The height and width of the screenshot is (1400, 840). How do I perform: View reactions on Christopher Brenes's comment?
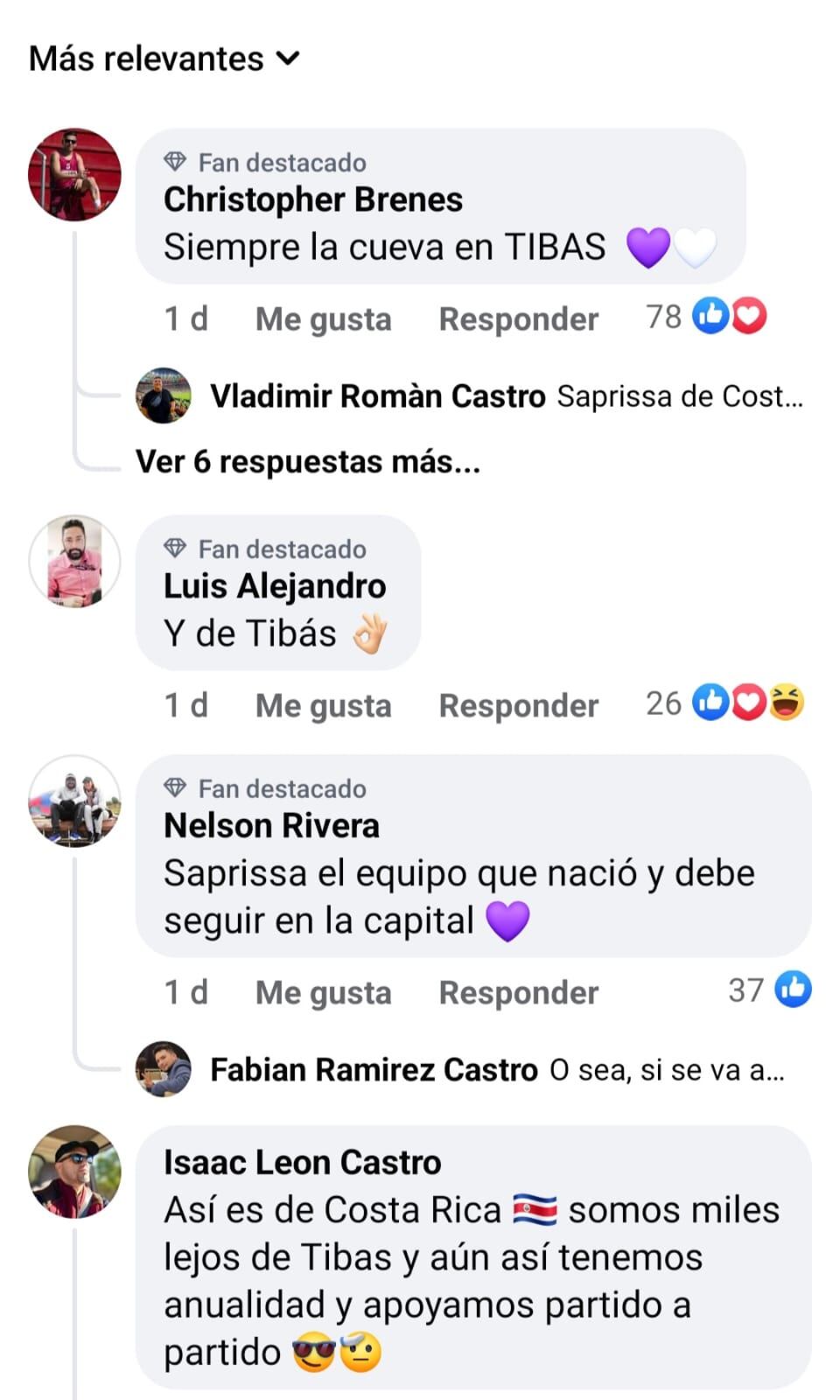707,317
